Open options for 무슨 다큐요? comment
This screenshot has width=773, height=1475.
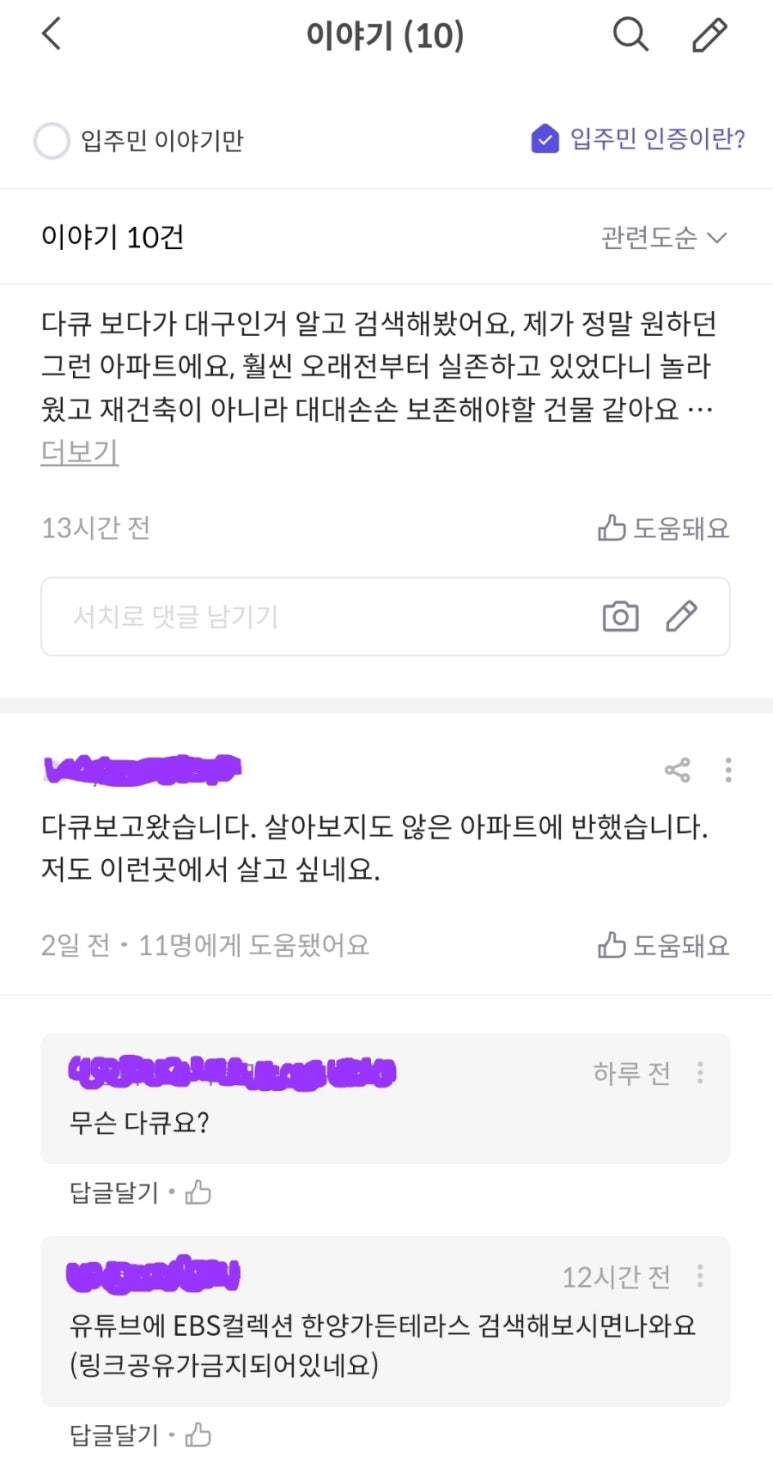[700, 1073]
